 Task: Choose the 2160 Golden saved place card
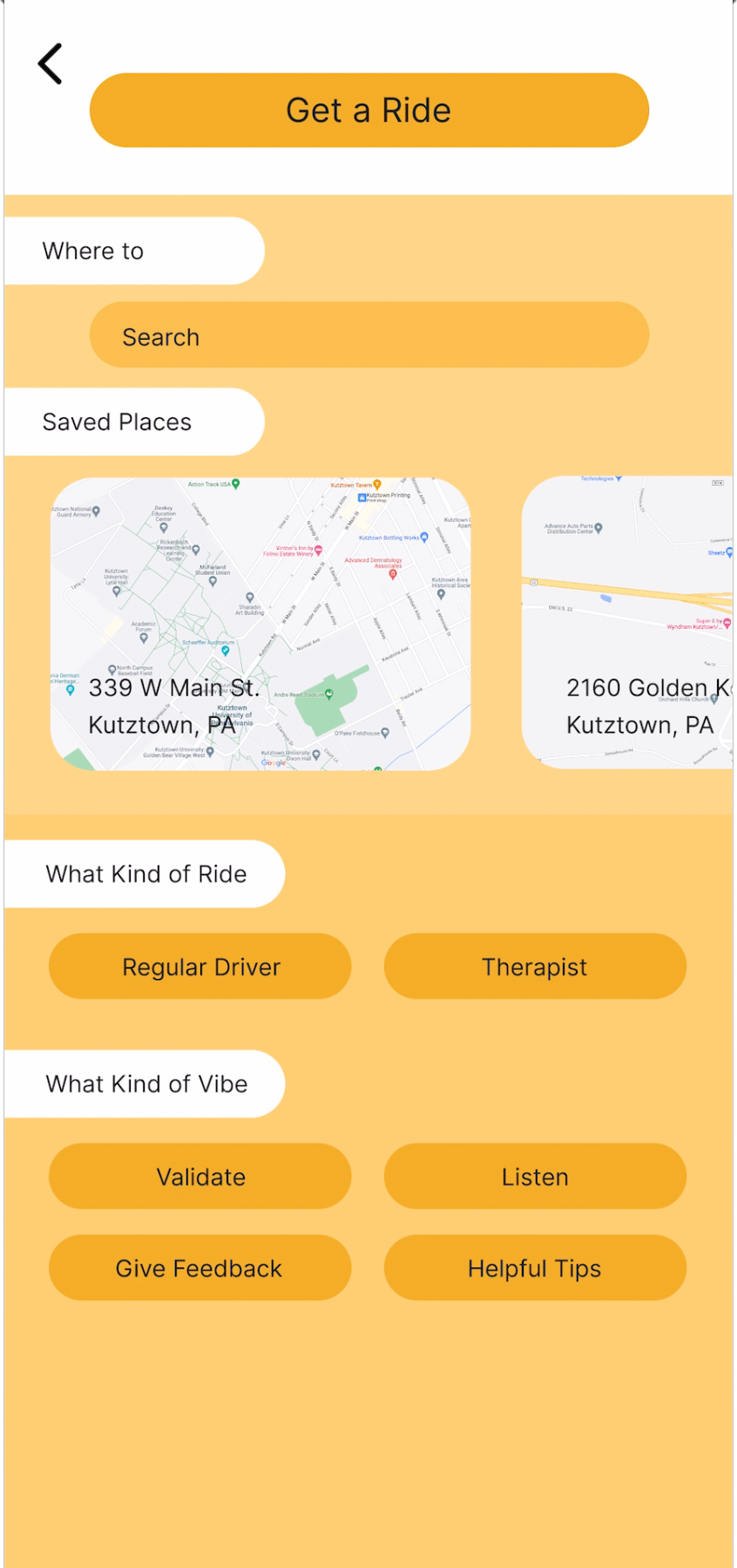pos(627,623)
